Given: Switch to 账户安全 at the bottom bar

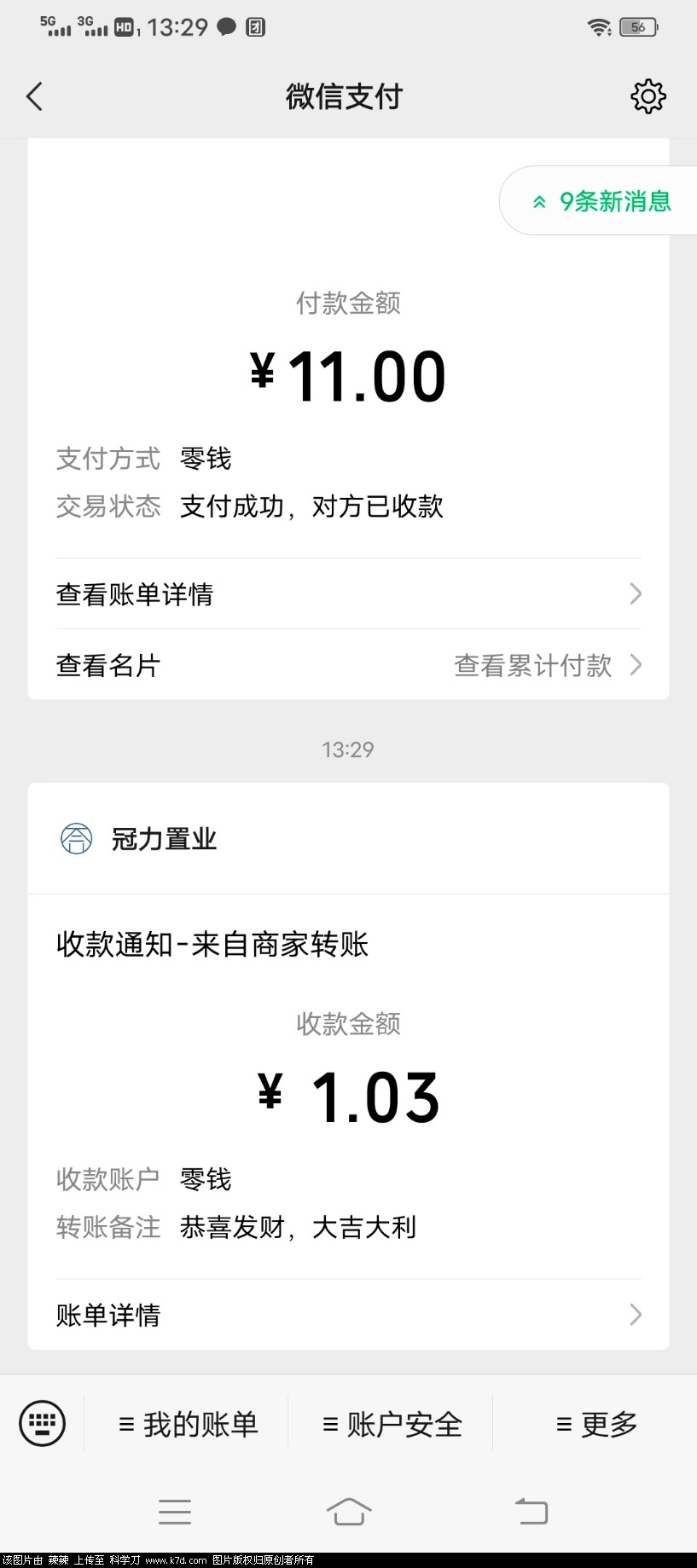Looking at the screenshot, I should (392, 1423).
